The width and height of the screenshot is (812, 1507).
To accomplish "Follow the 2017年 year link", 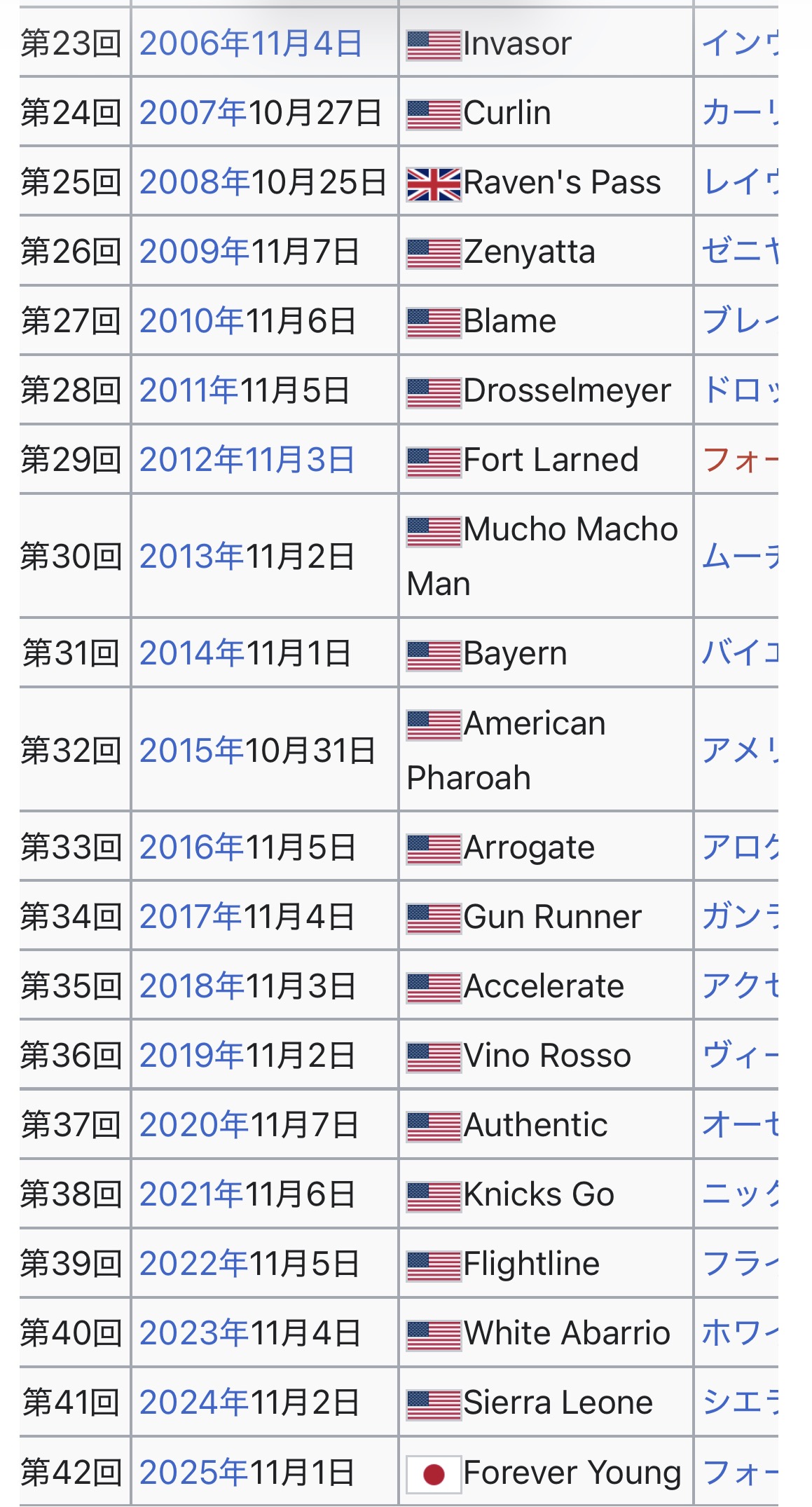I will click(191, 917).
